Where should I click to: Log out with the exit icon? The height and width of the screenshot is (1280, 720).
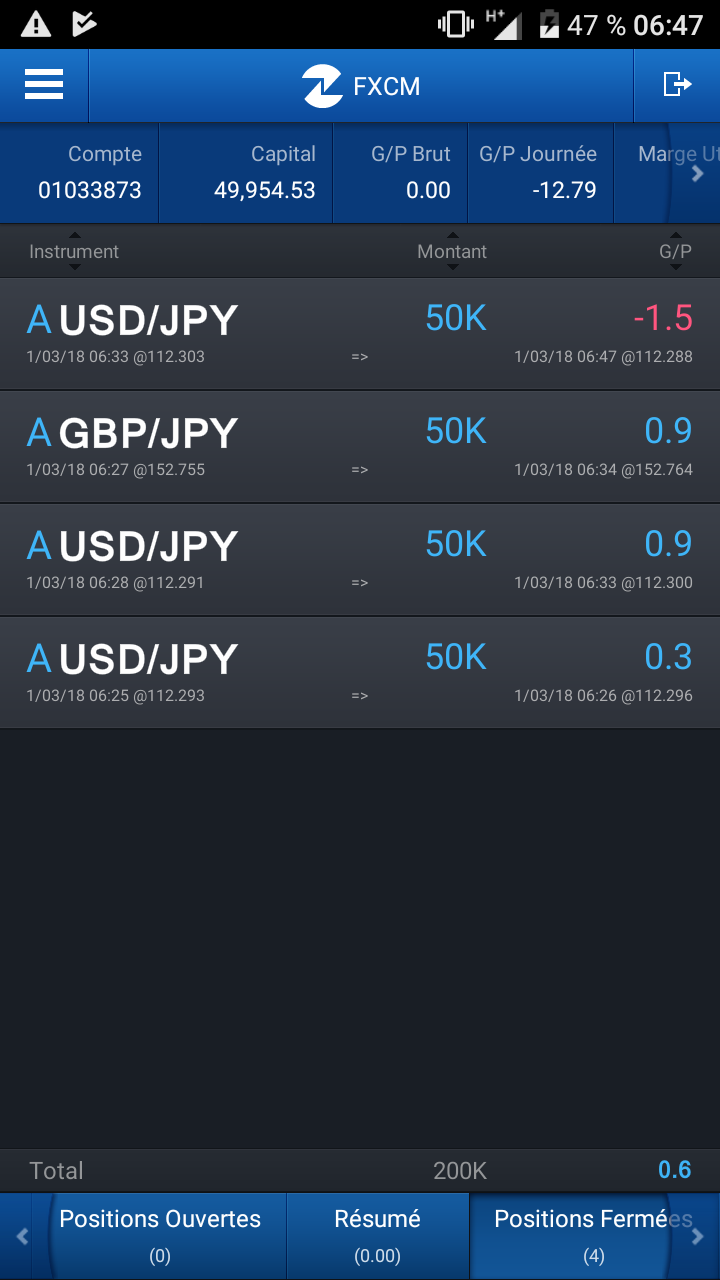[677, 85]
